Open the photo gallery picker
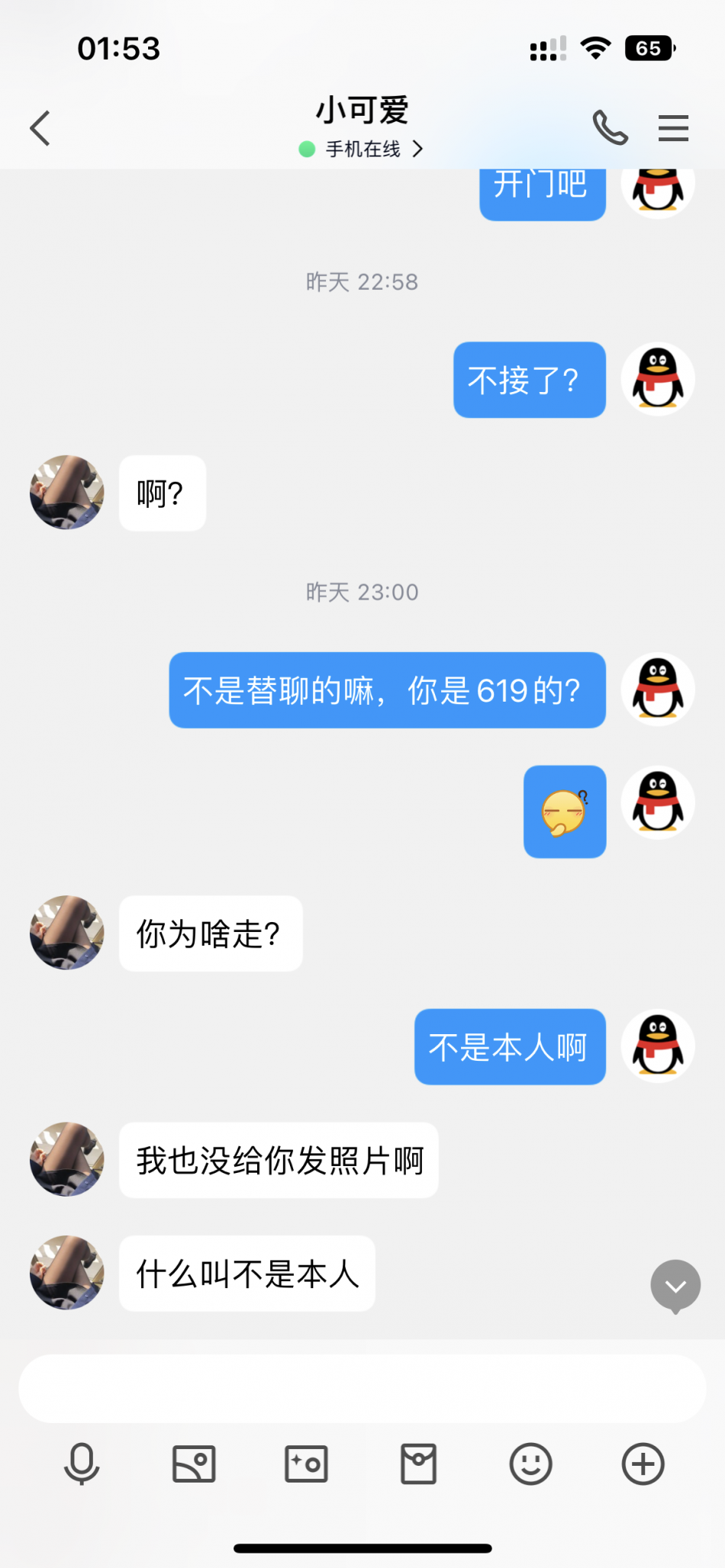This screenshot has height=1568, width=725. click(x=194, y=1464)
